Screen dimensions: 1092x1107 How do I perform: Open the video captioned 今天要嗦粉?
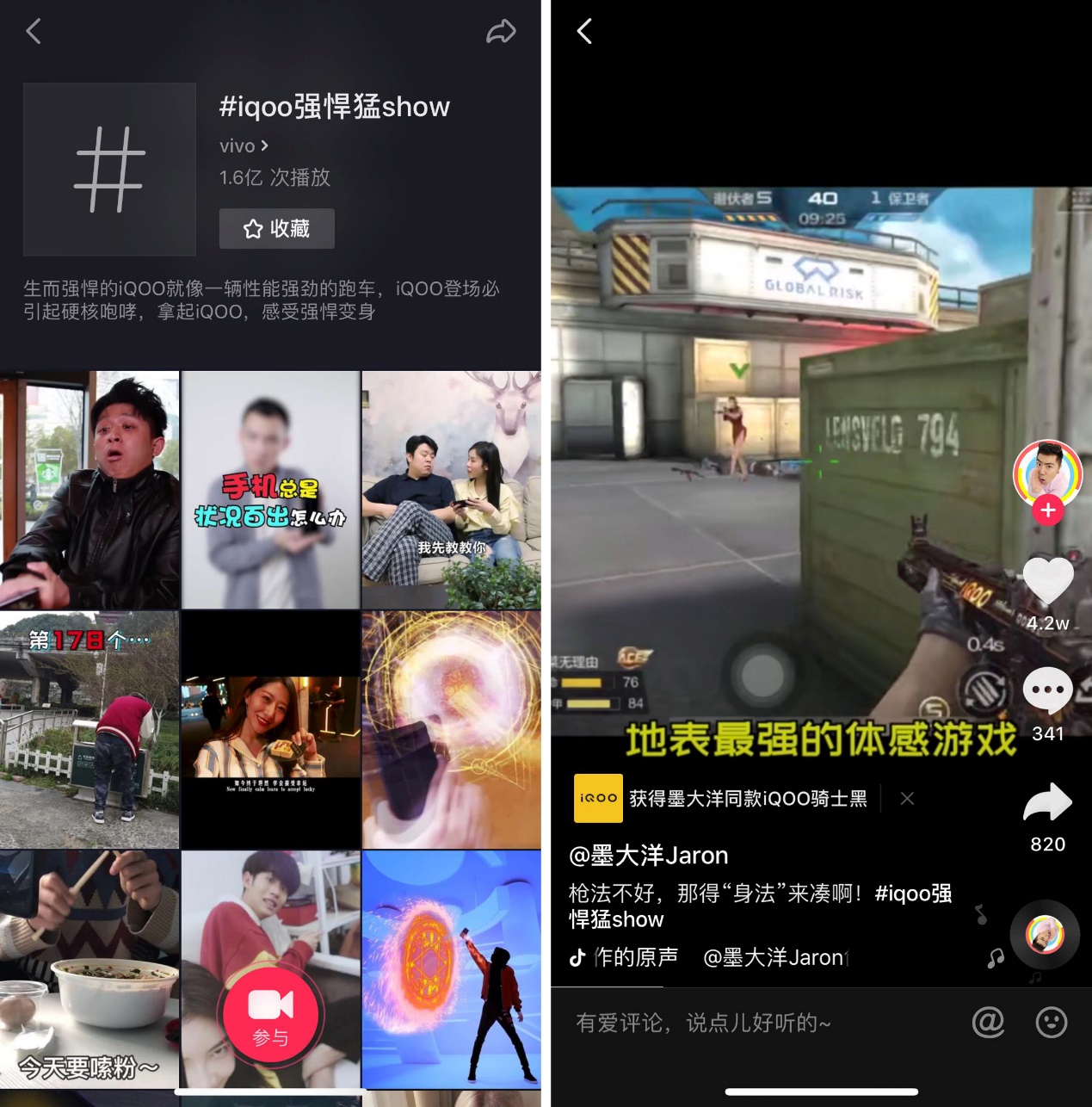89,969
